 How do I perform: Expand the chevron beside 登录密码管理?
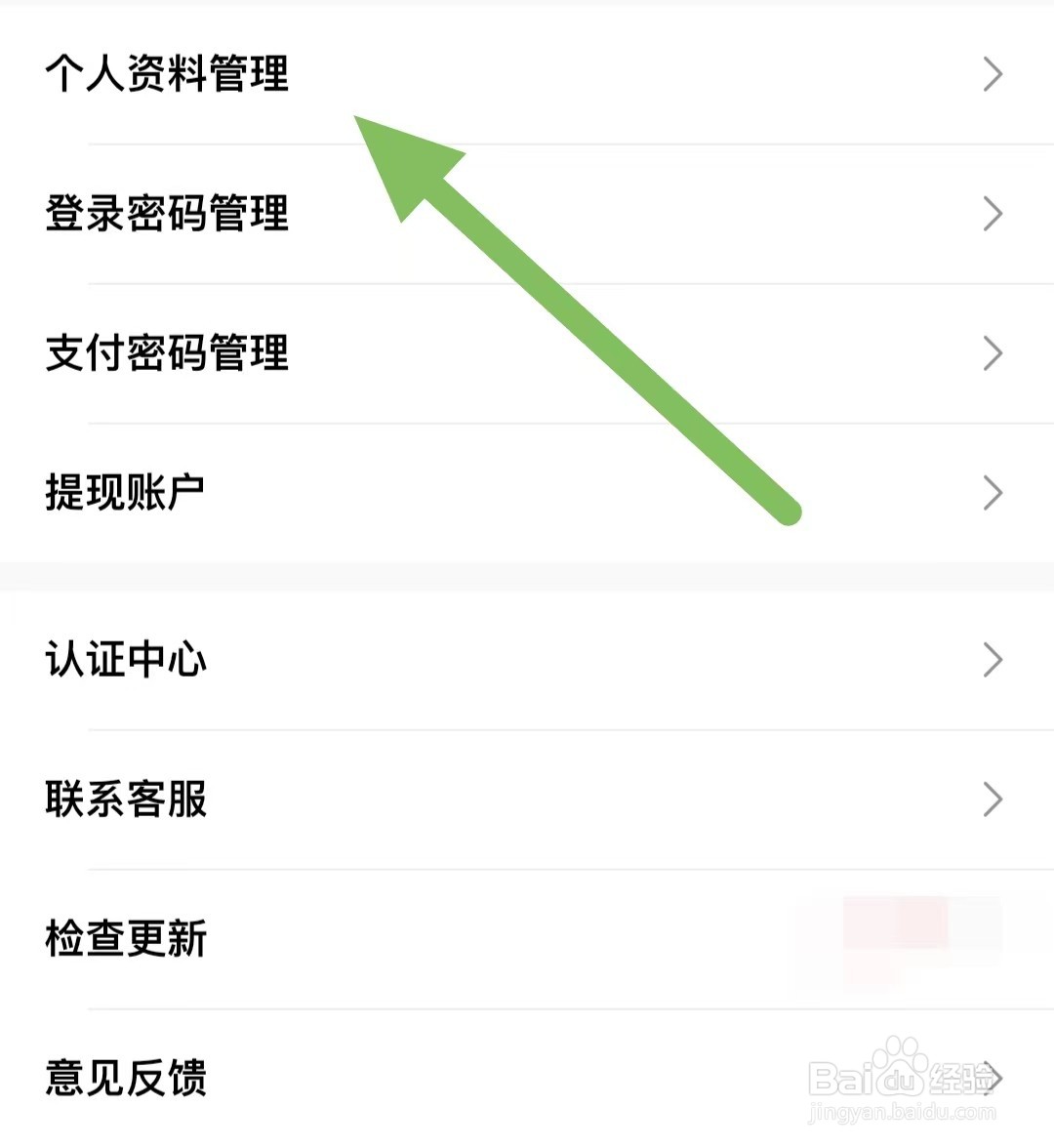993,214
